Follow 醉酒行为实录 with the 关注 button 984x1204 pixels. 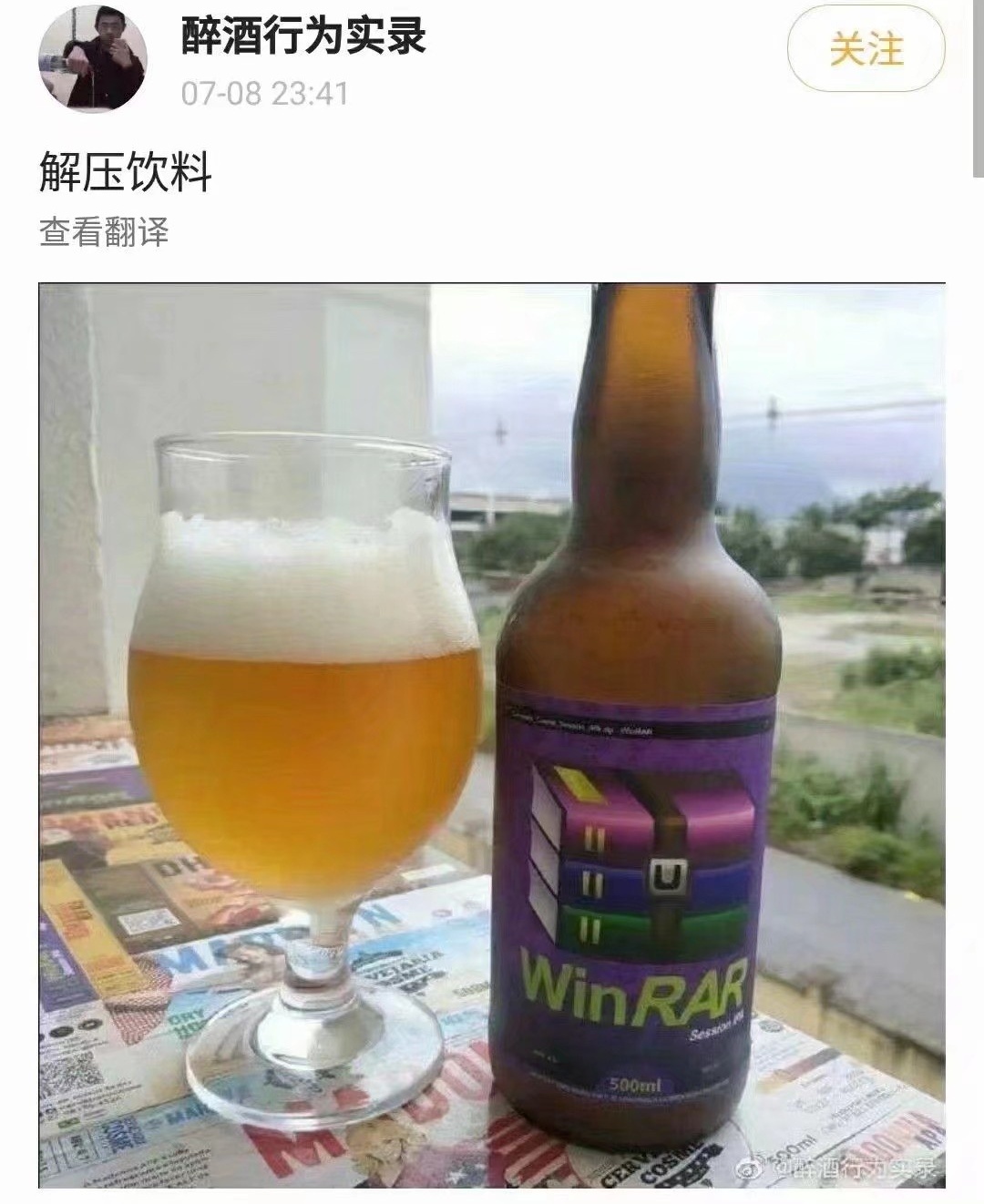(x=866, y=49)
